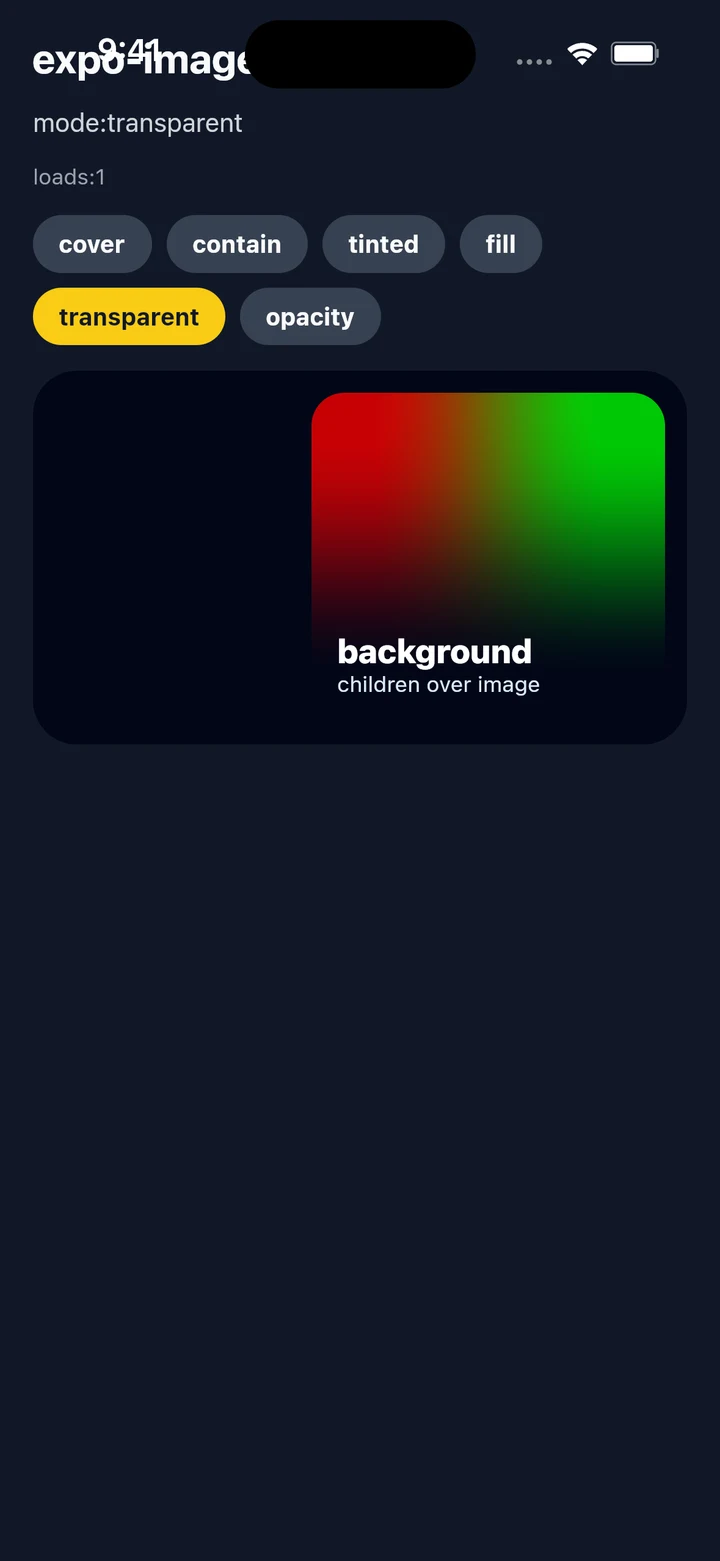This screenshot has width=720, height=1561.
Task: Tap the fill chip
Action: click(x=501, y=244)
